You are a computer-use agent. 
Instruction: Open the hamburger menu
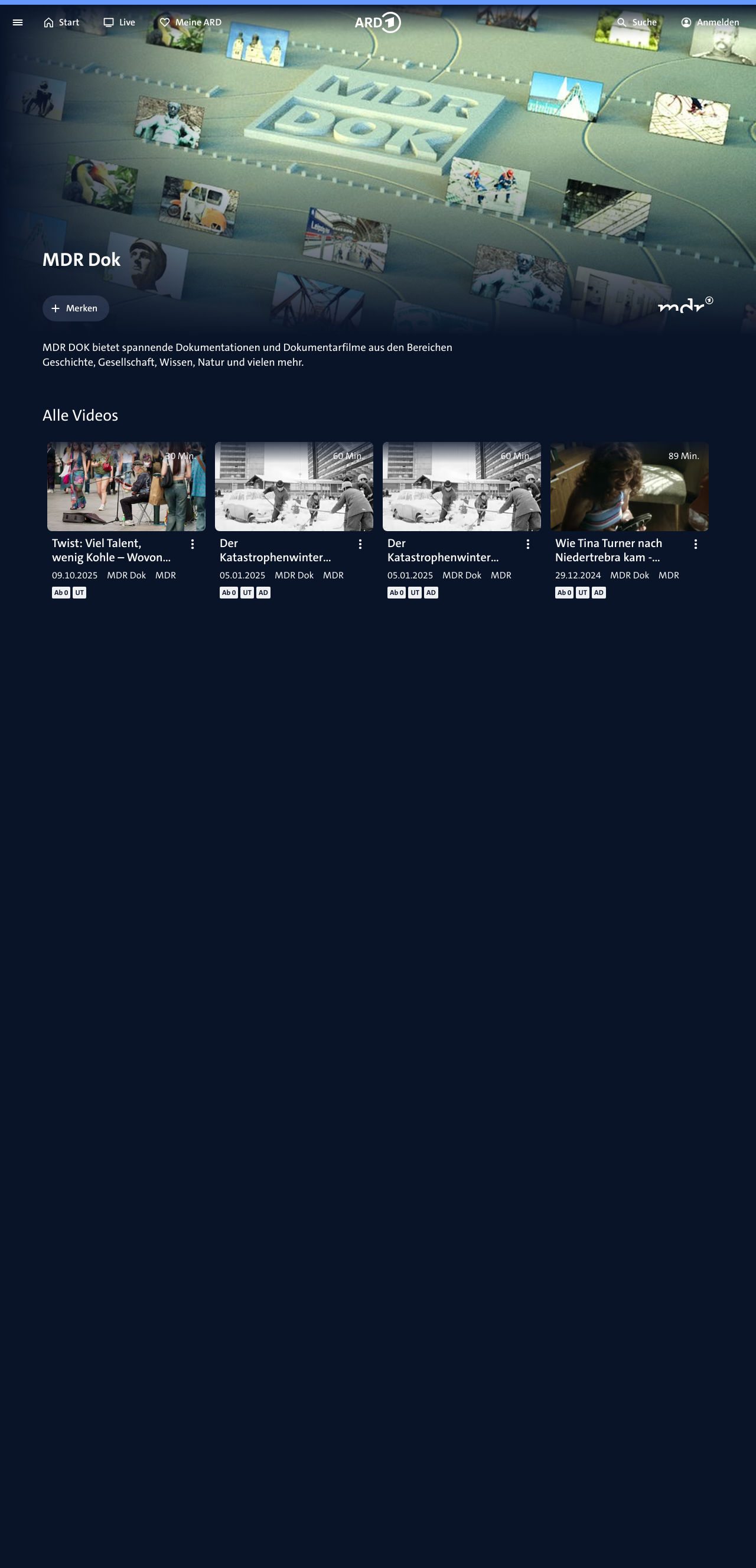[x=18, y=22]
